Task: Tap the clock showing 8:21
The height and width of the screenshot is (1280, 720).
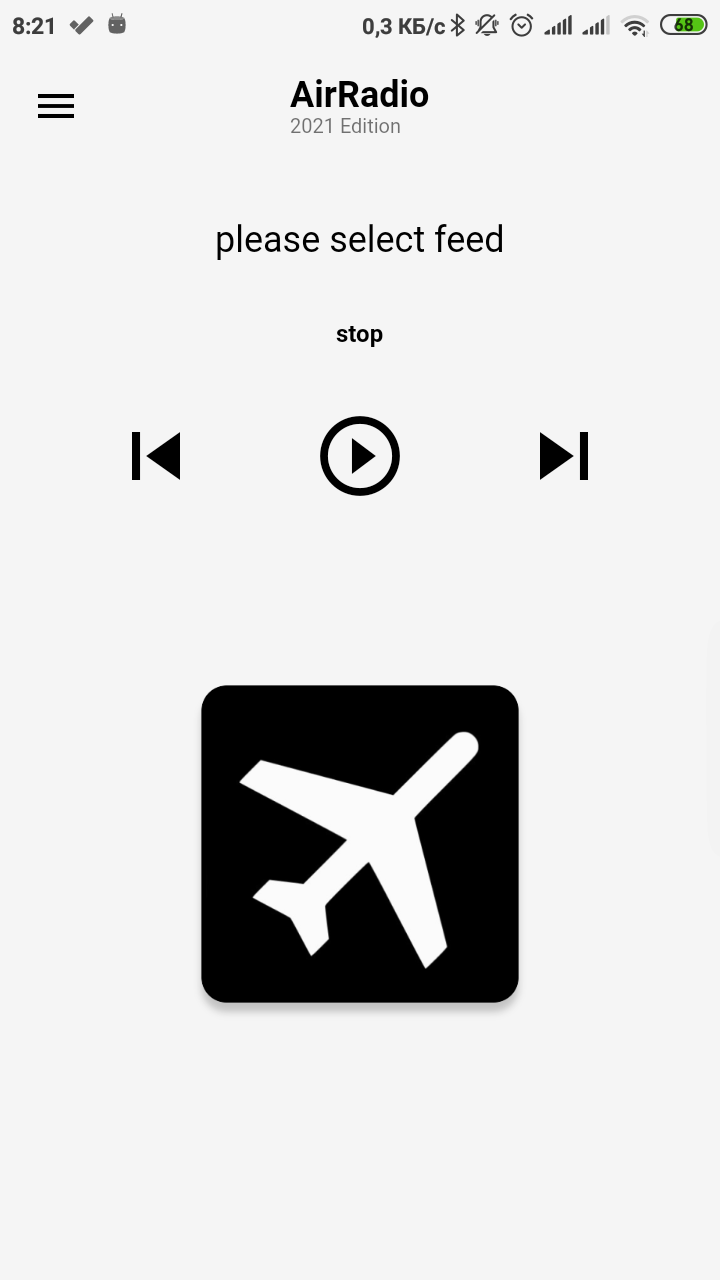Action: 34,26
